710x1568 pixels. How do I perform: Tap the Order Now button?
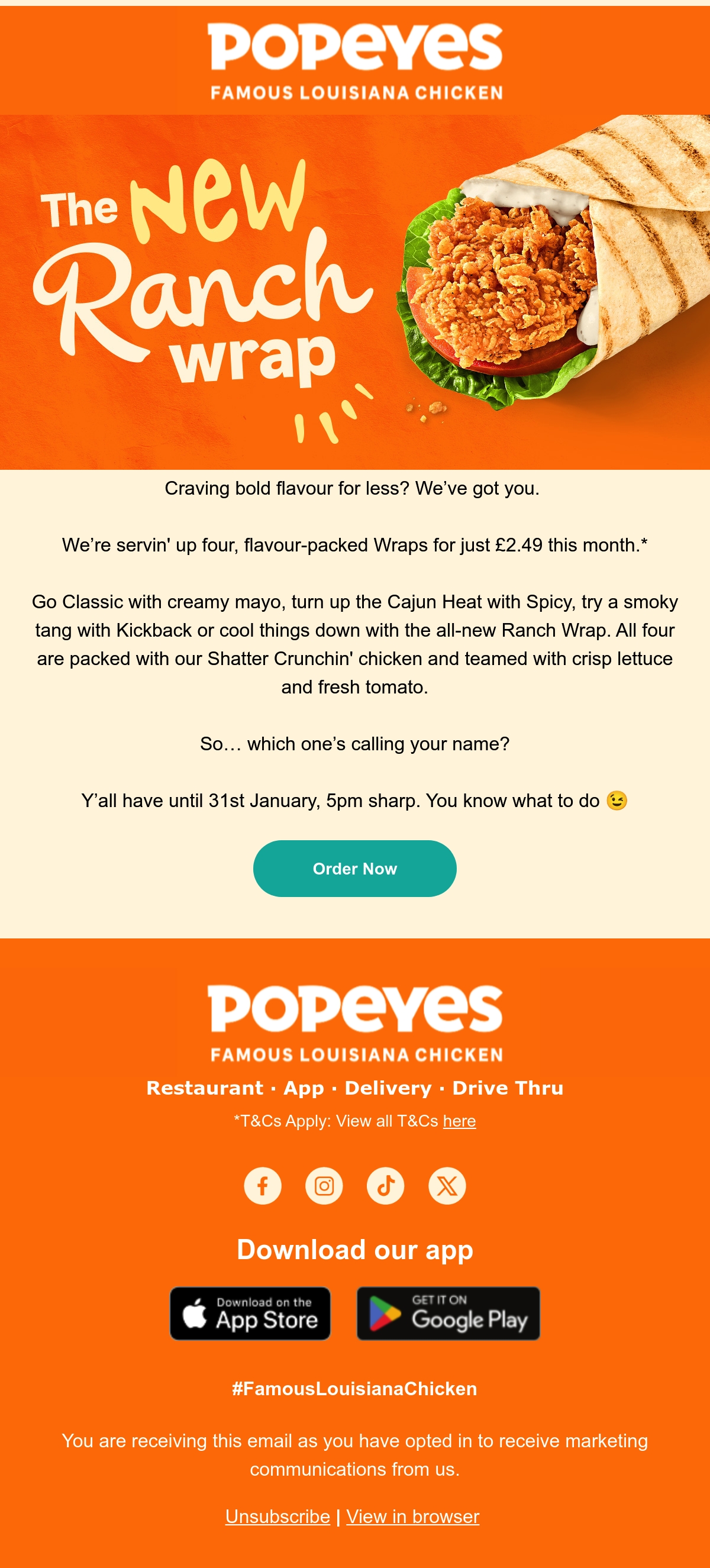click(x=354, y=868)
